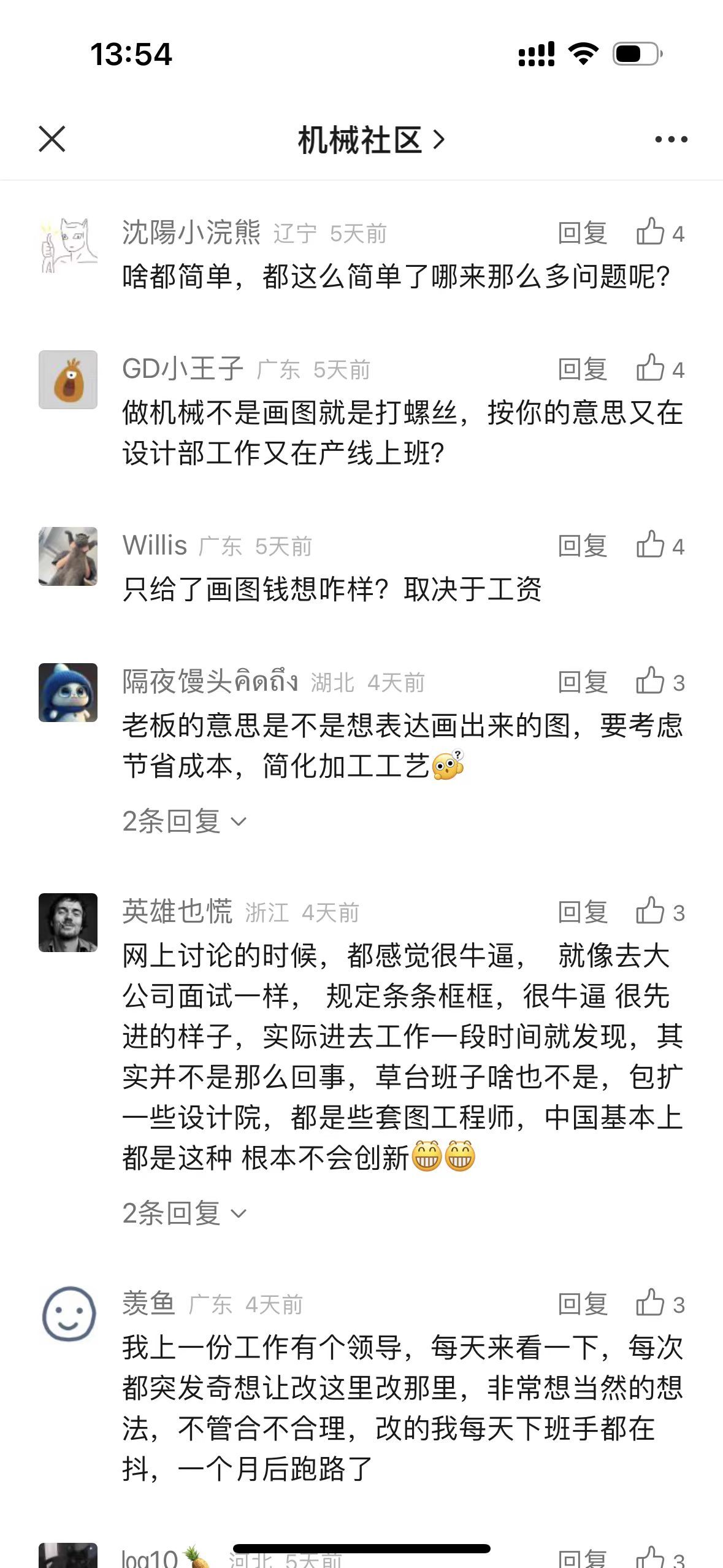Expand 2条回复 under 隔夜馒头's comment

click(183, 821)
